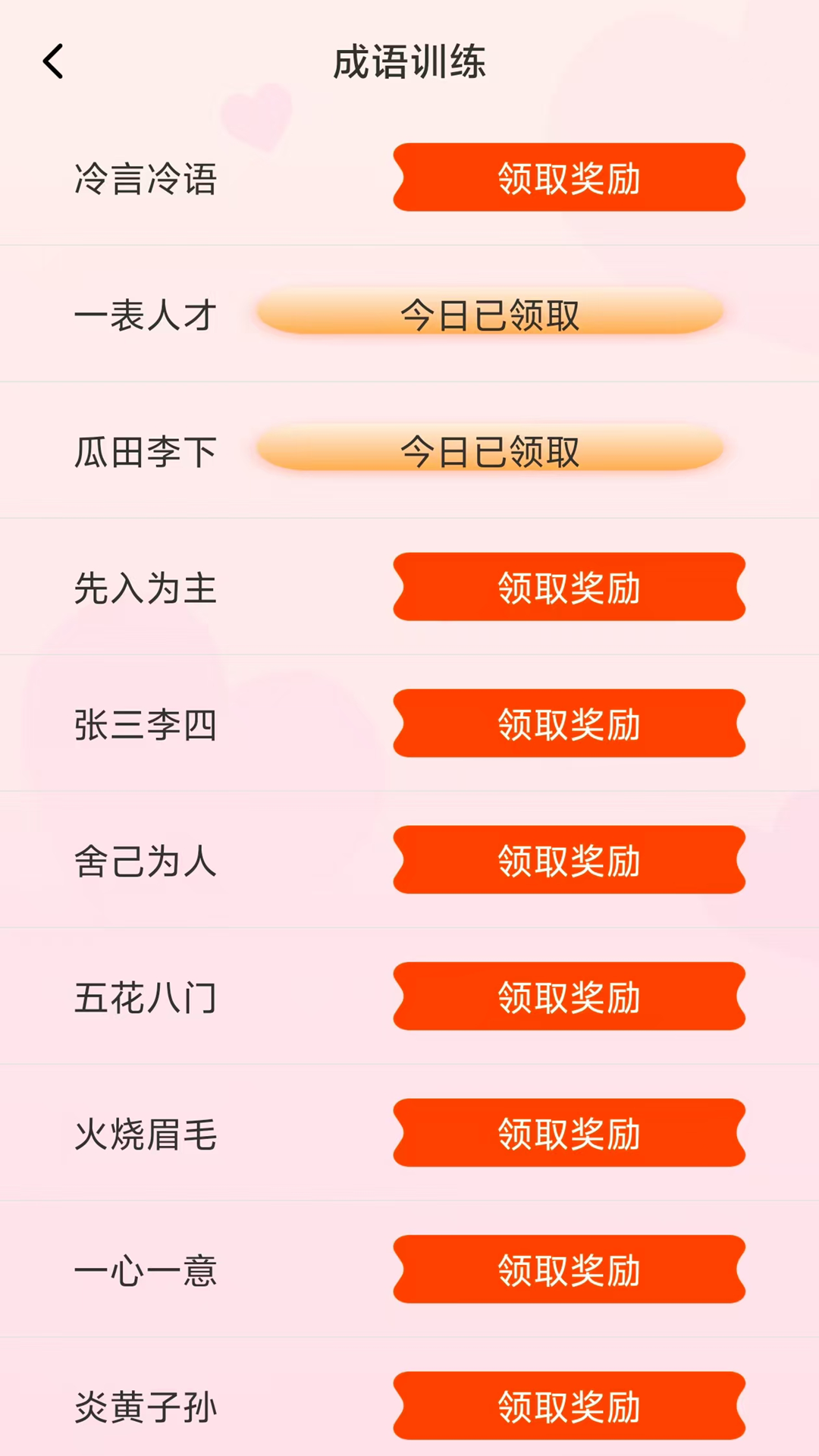This screenshot has height=1456, width=819.
Task: Claim the reward for 先入为主
Action: tap(569, 587)
